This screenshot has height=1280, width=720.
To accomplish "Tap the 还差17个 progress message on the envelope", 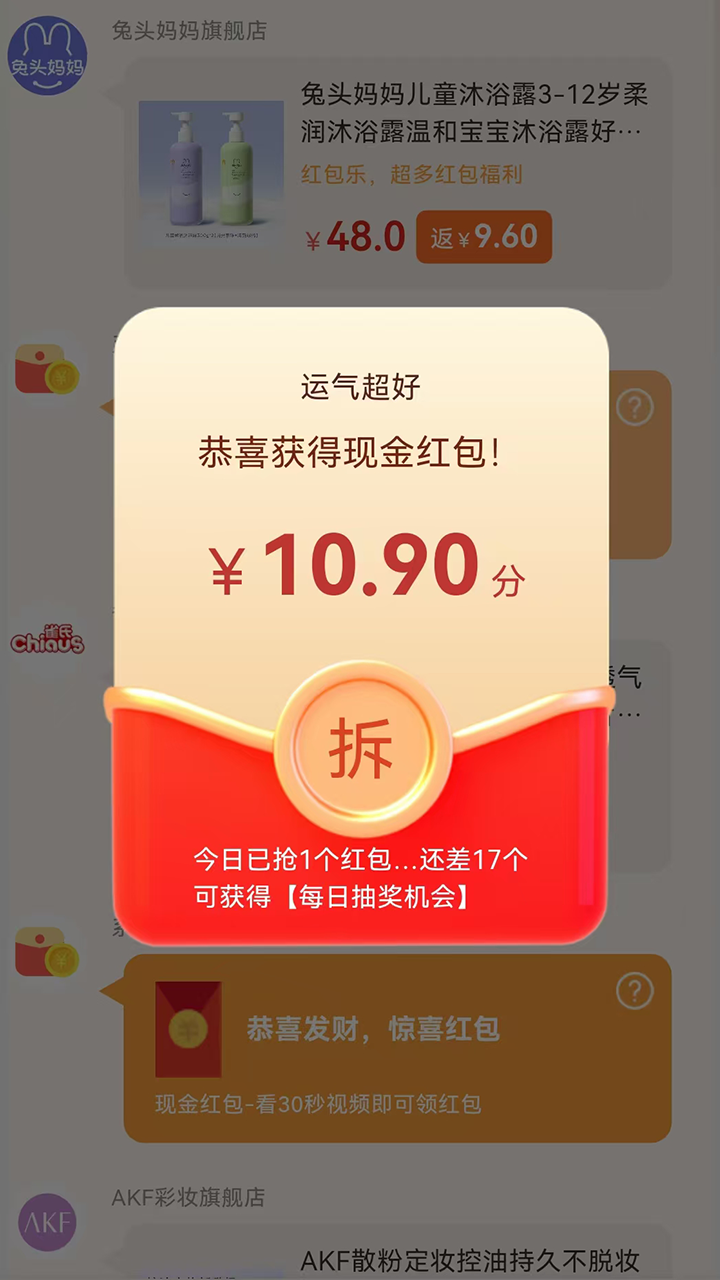I will point(357,860).
